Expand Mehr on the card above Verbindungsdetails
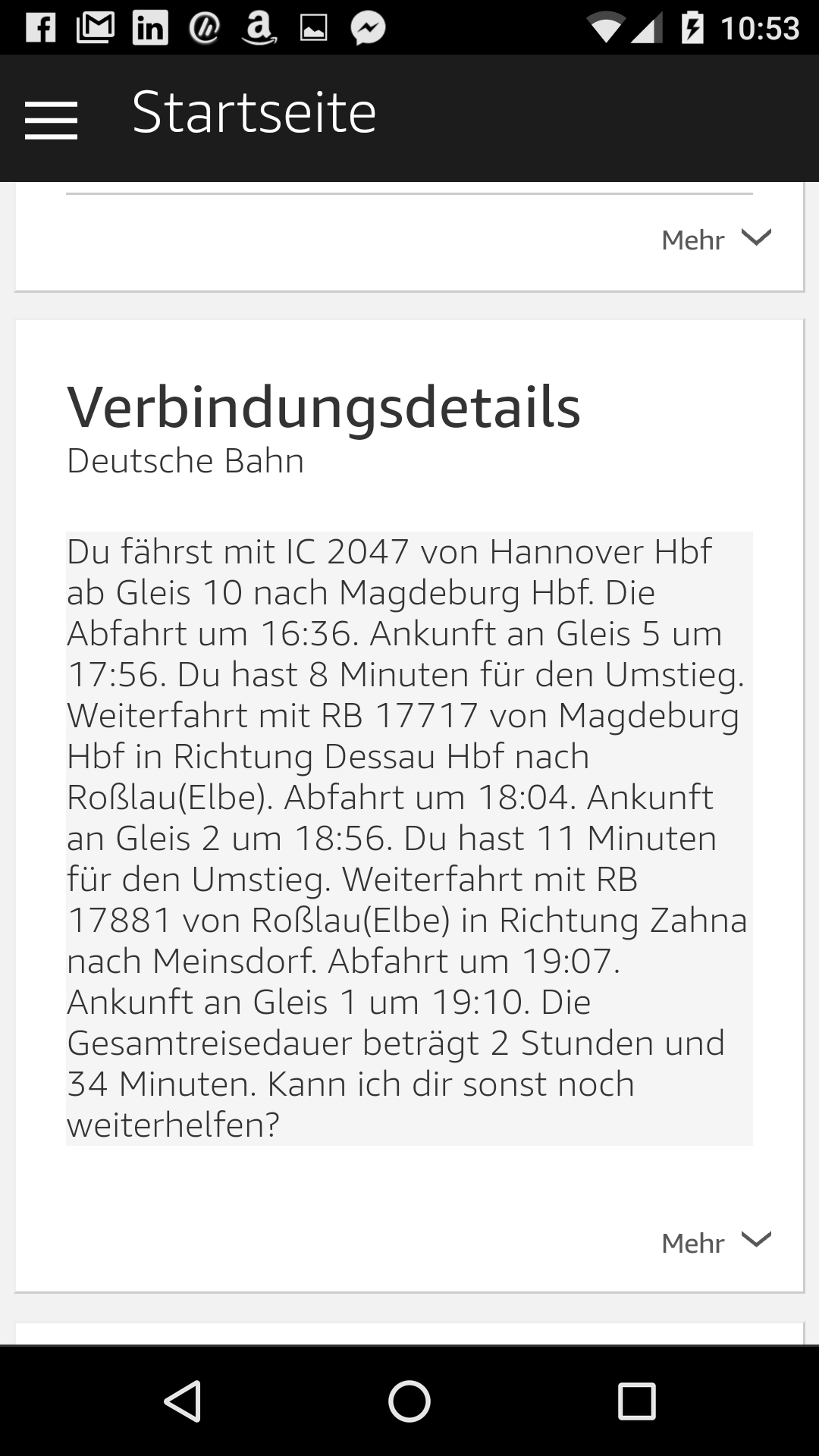 tap(715, 240)
